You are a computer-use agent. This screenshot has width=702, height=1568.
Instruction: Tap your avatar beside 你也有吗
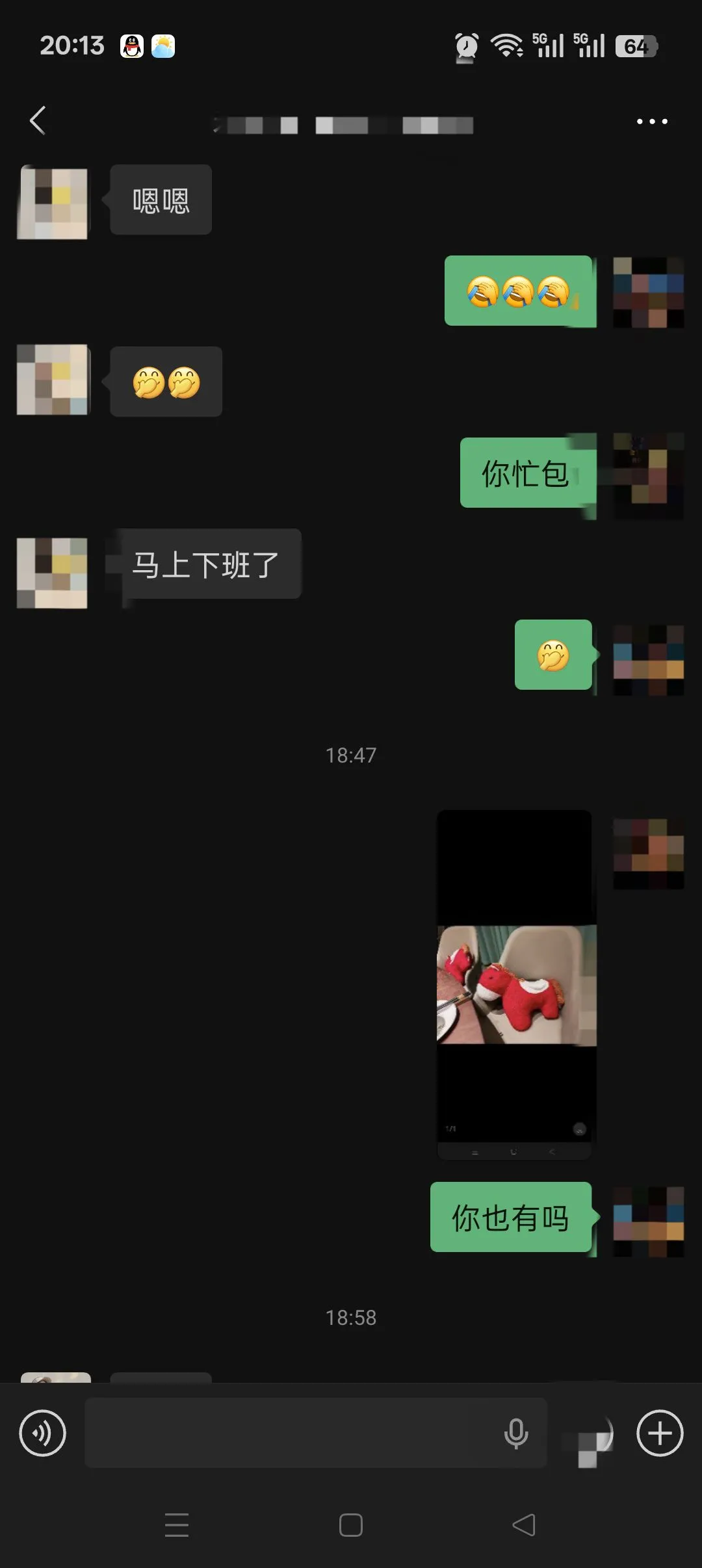[648, 1222]
